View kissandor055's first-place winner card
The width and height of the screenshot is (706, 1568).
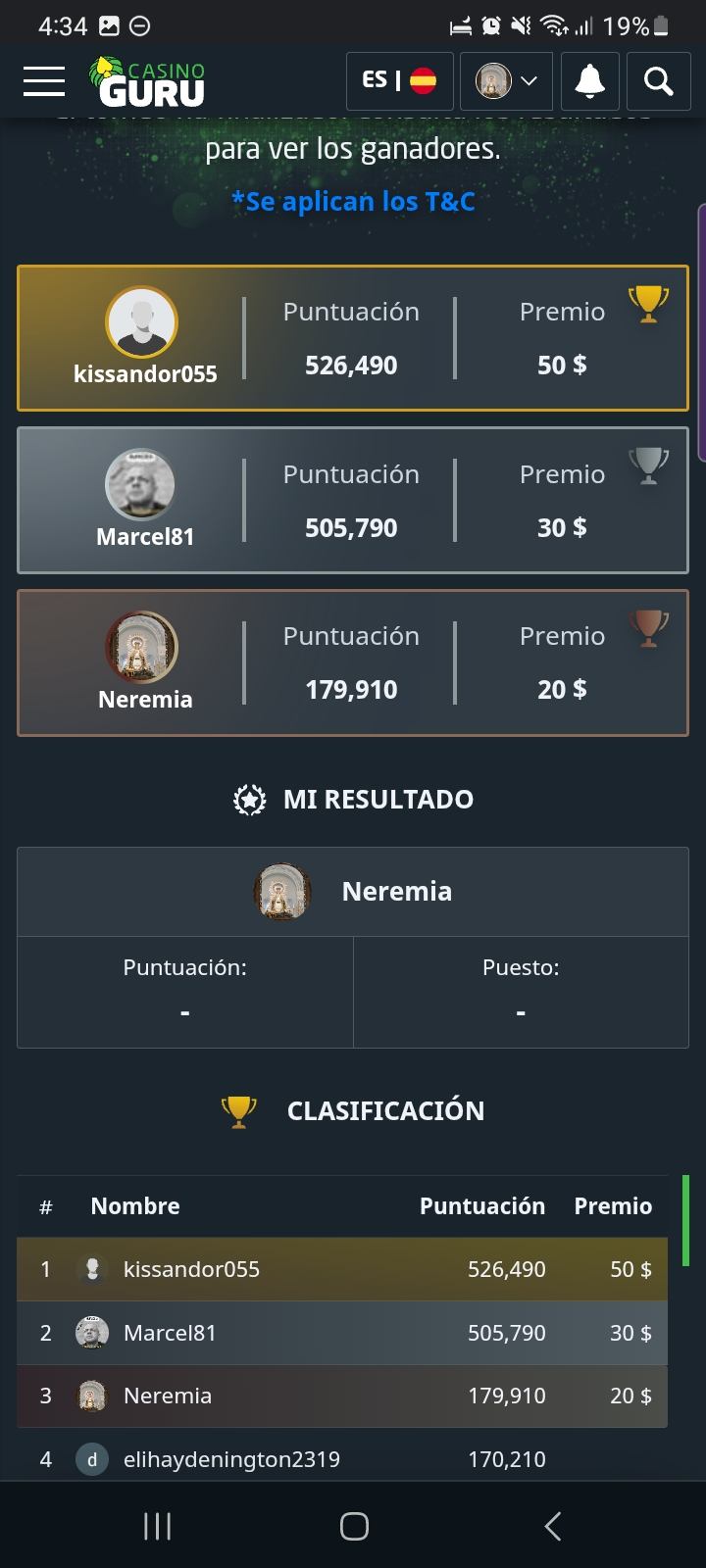coord(353,338)
